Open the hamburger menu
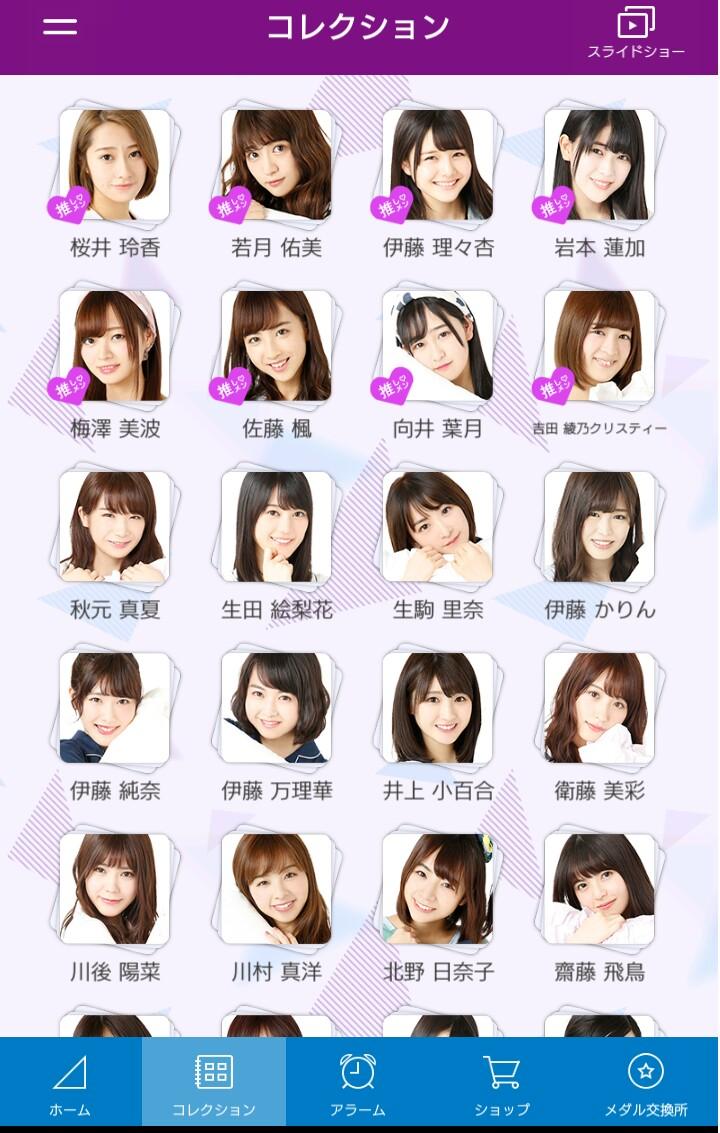The height and width of the screenshot is (1133, 720). (59, 27)
